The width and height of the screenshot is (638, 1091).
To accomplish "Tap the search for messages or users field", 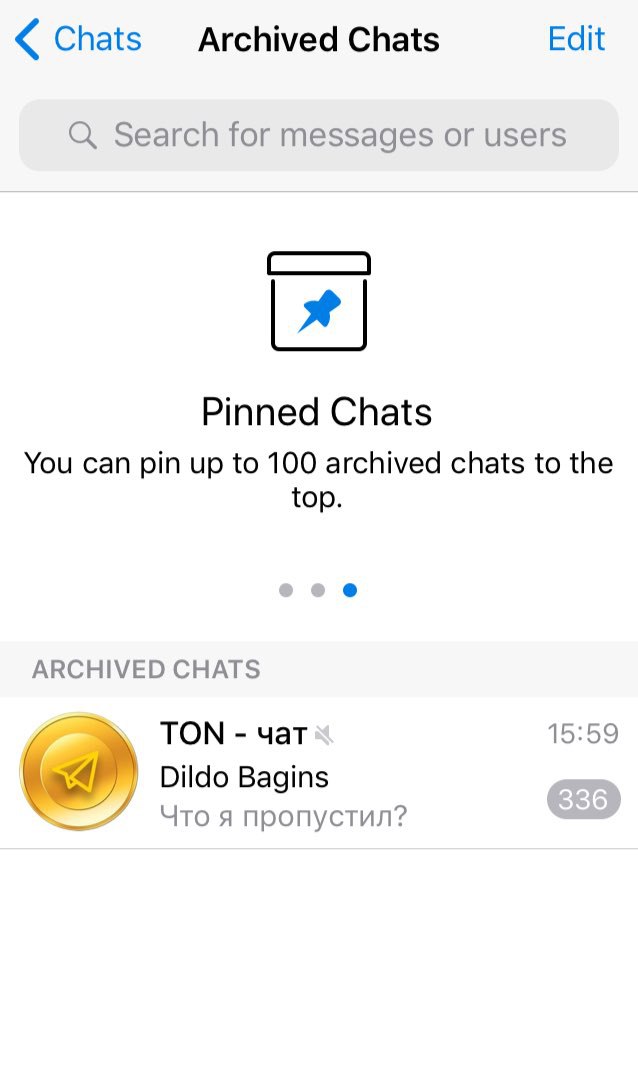I will [319, 135].
